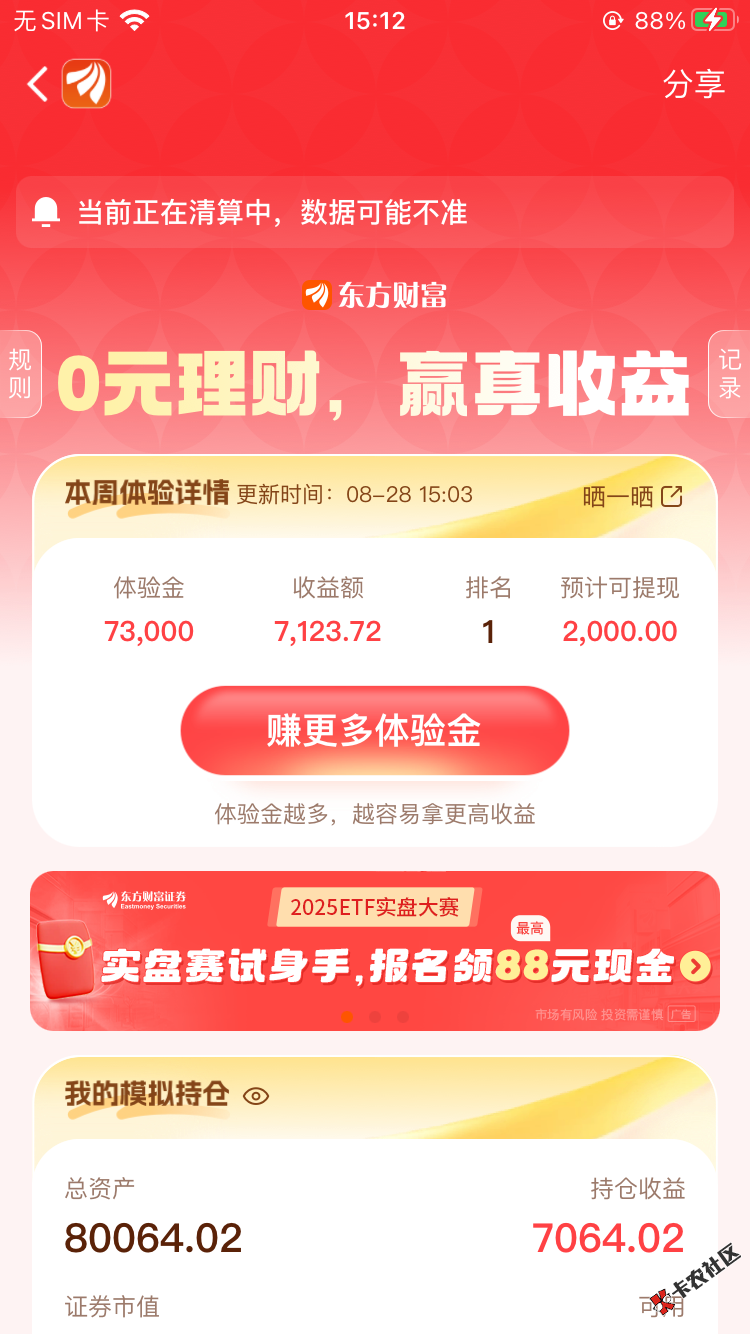Tap 晒一晒 to show off results
The image size is (750, 1334).
pyautogui.click(x=632, y=496)
